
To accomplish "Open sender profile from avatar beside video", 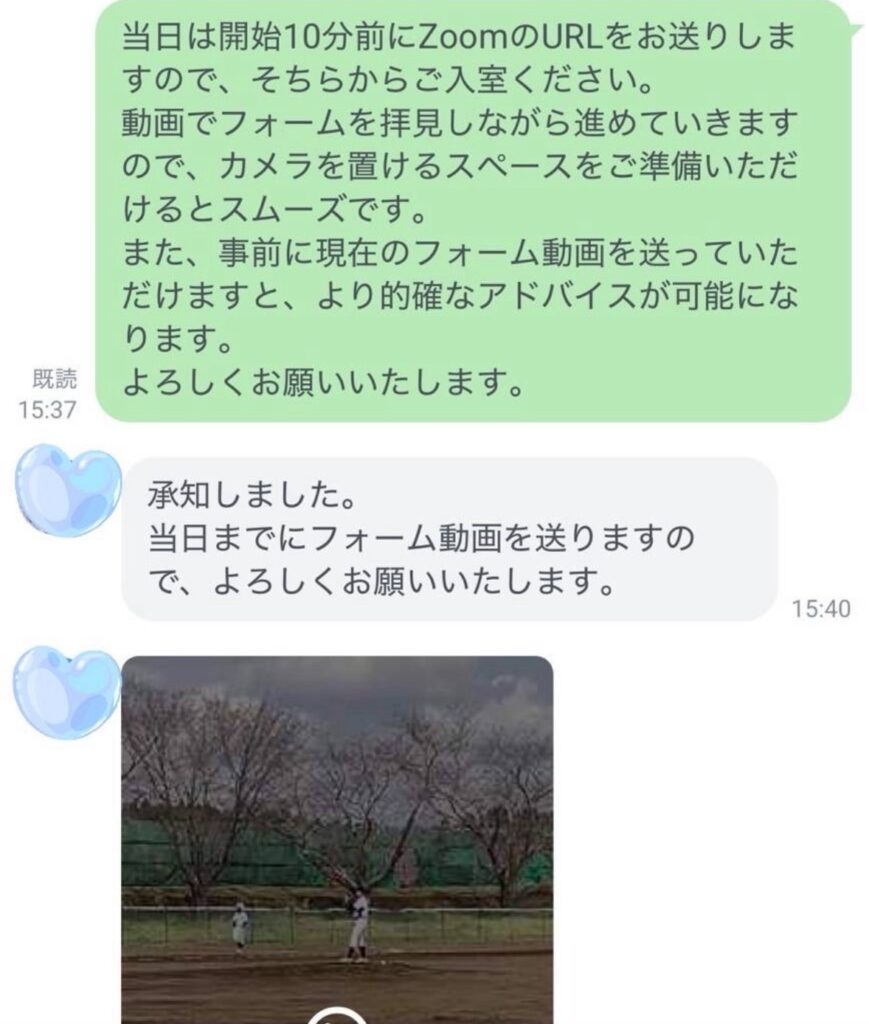I will 66,691.
